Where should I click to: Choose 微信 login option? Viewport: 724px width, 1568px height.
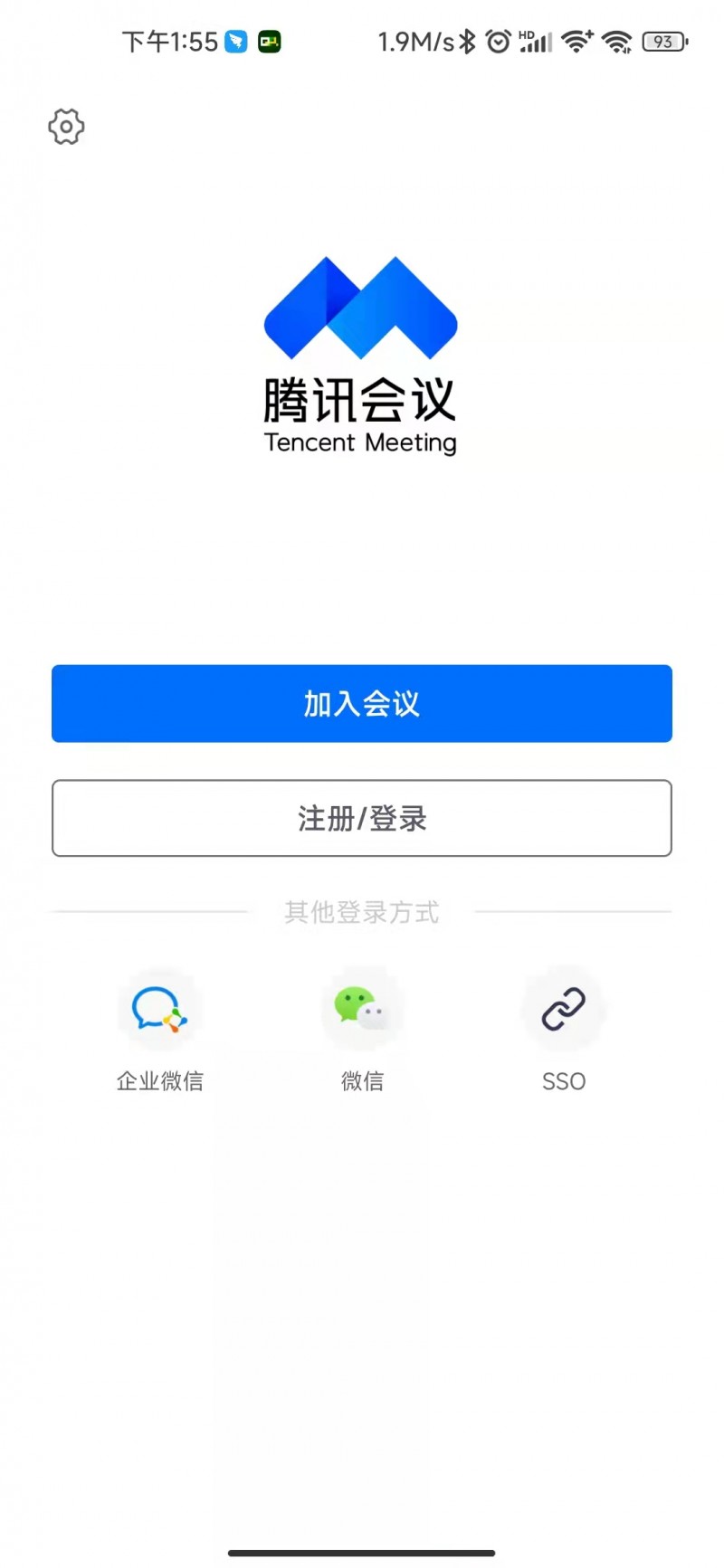(x=362, y=1031)
